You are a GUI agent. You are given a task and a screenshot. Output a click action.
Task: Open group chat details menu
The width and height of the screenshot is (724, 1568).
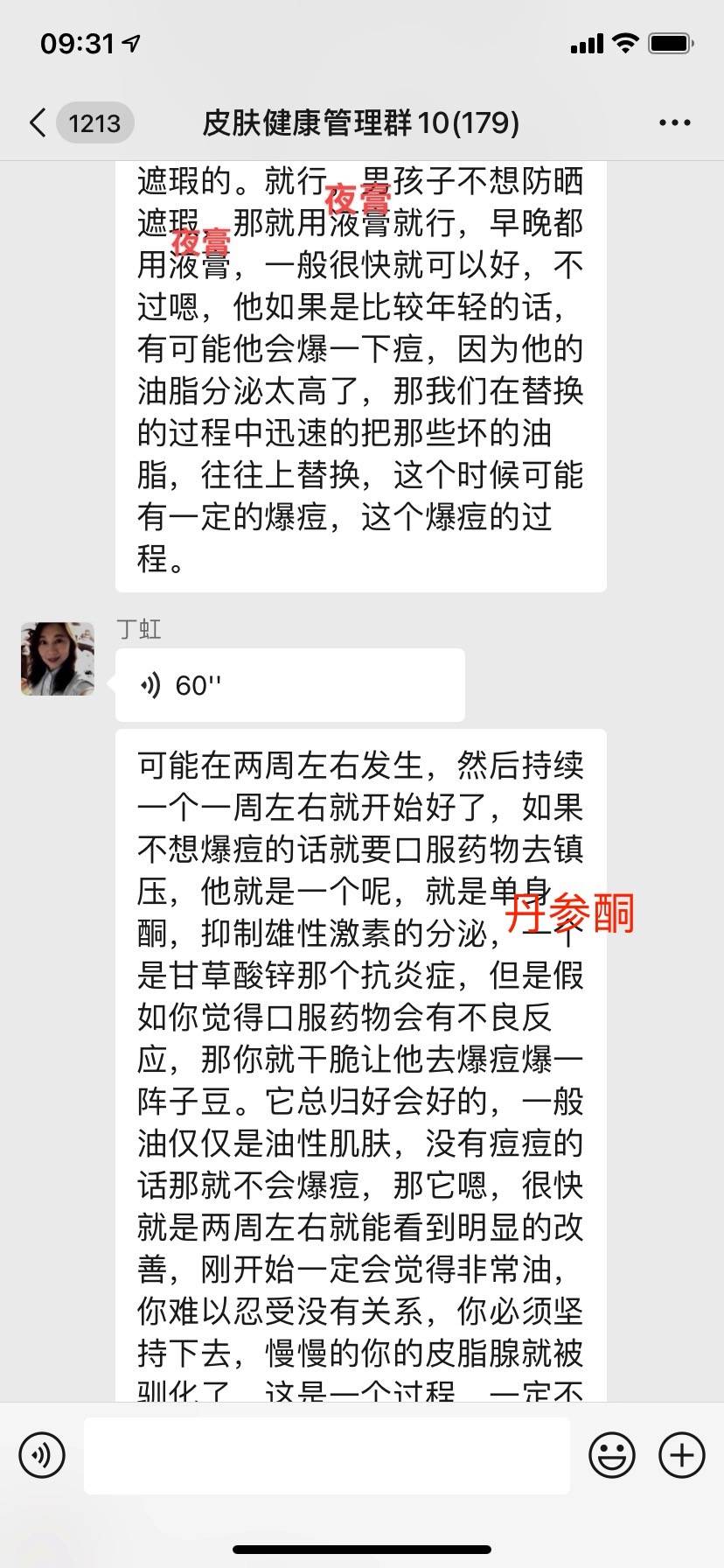pos(674,123)
